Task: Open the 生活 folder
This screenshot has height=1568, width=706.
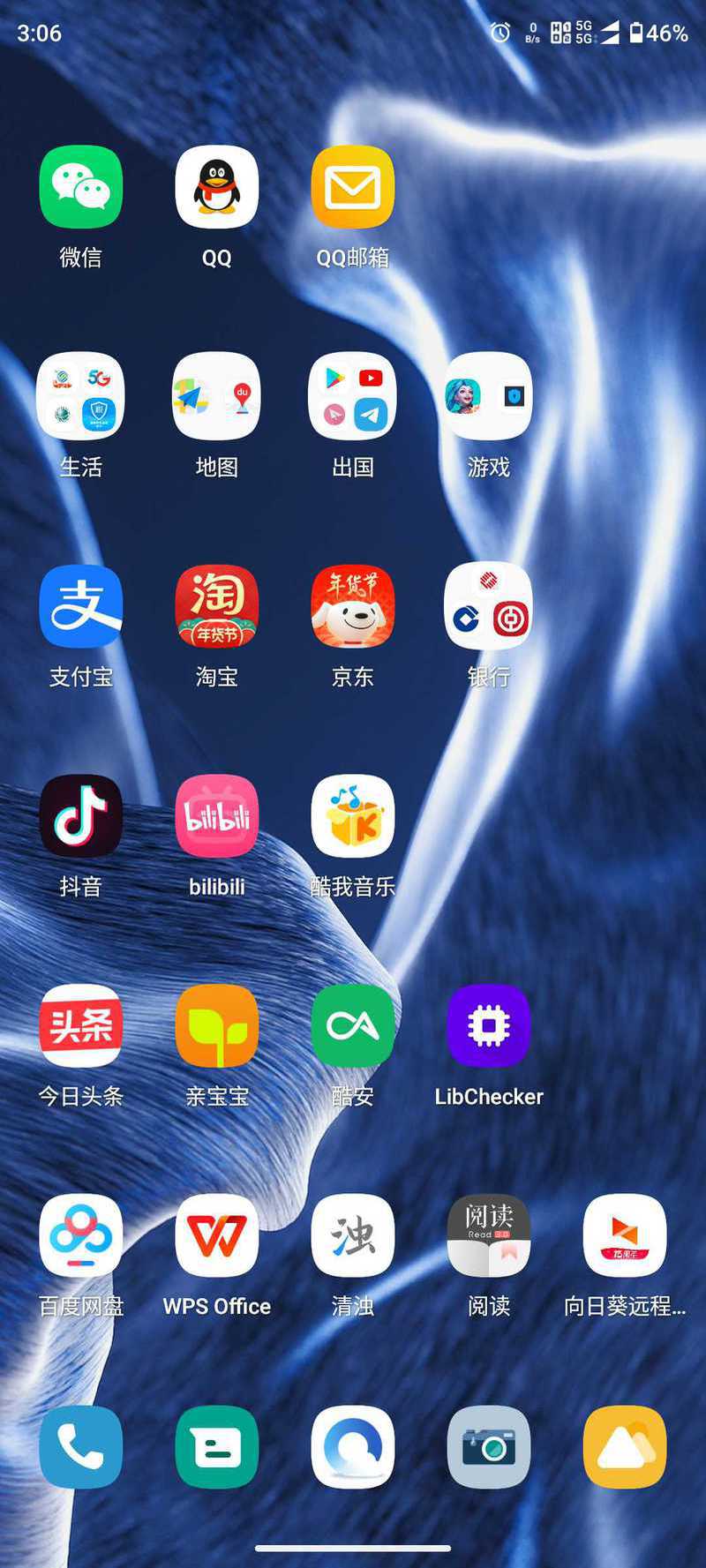Action: click(80, 396)
